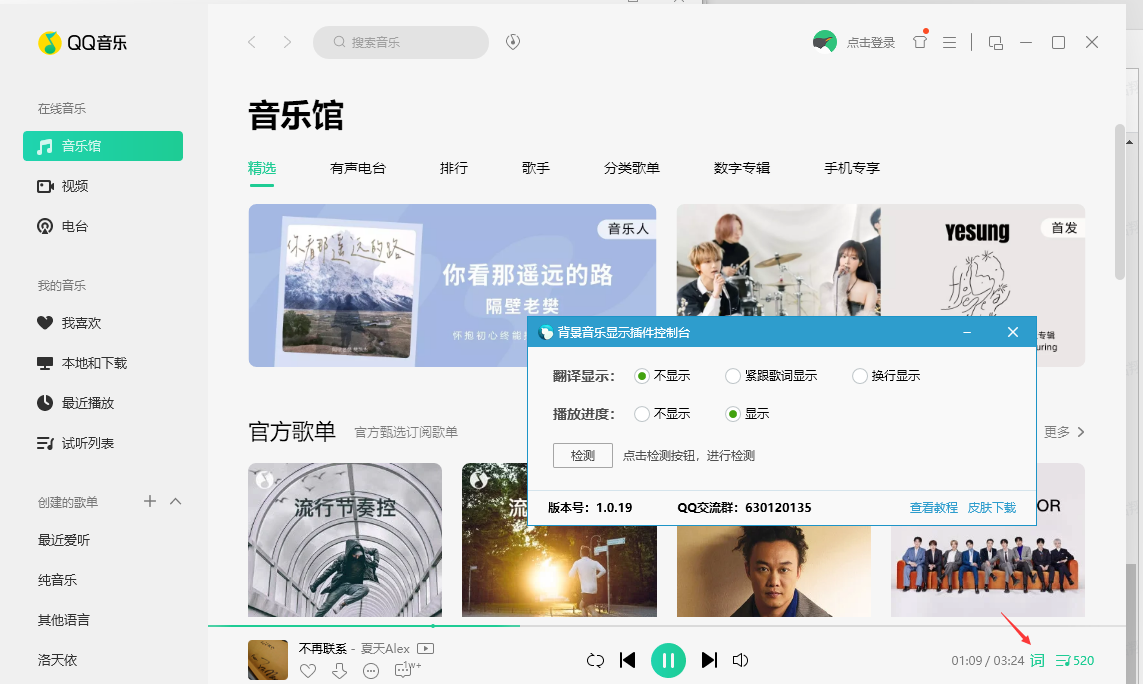Open the 查看教程 link

pyautogui.click(x=934, y=508)
